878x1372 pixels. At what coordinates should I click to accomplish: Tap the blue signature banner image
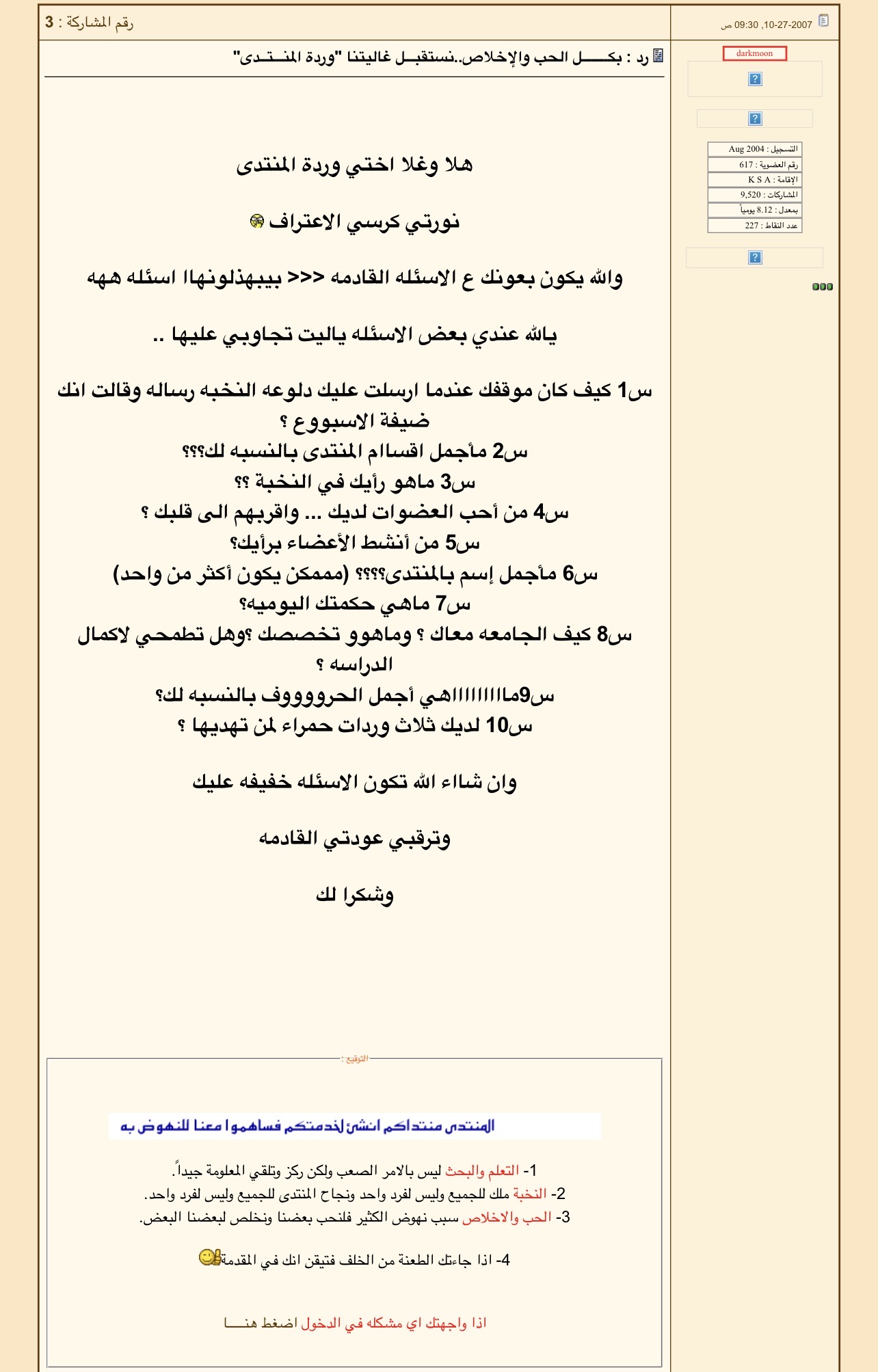(354, 1126)
